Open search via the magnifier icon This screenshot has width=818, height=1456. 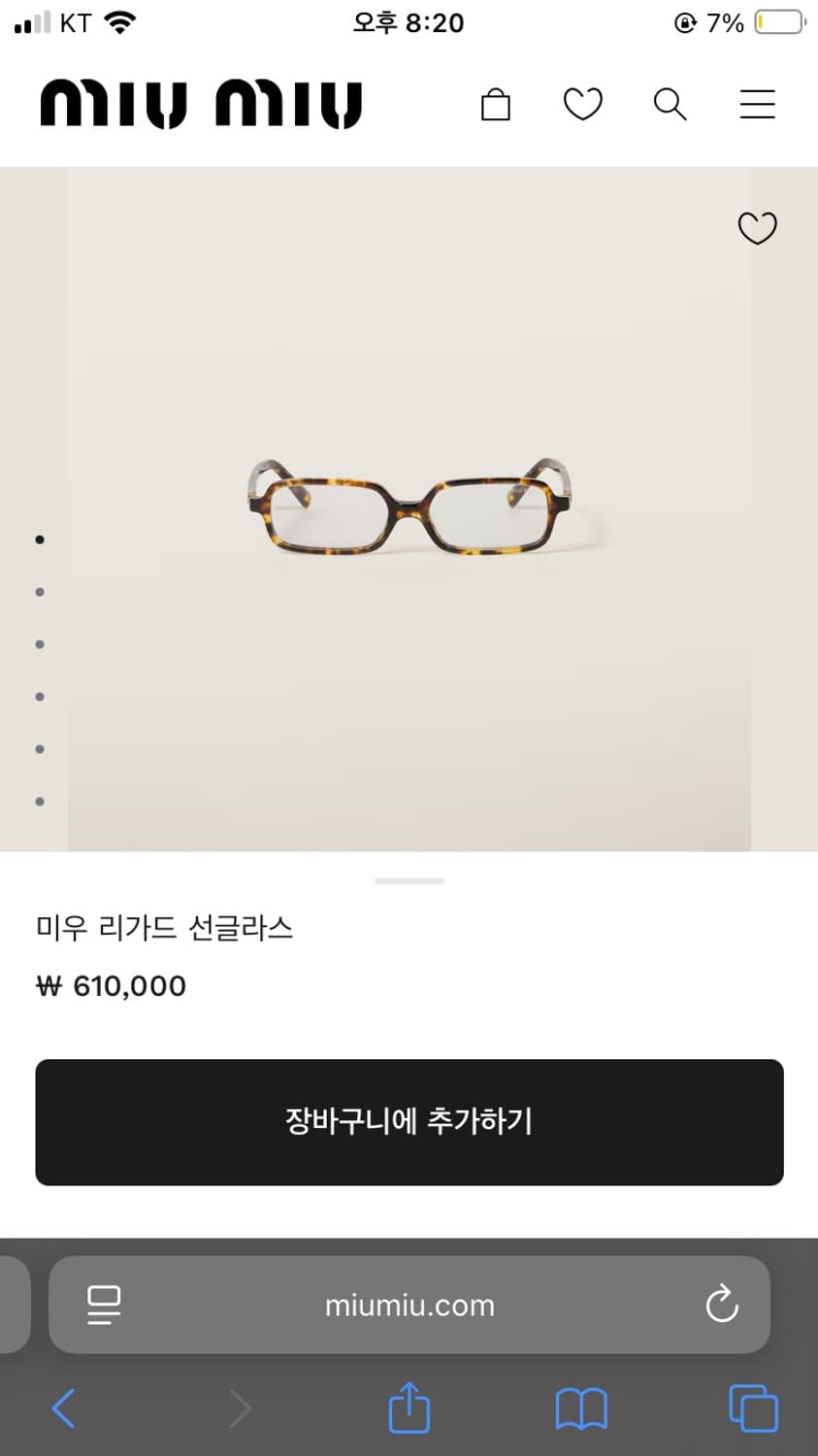click(669, 104)
